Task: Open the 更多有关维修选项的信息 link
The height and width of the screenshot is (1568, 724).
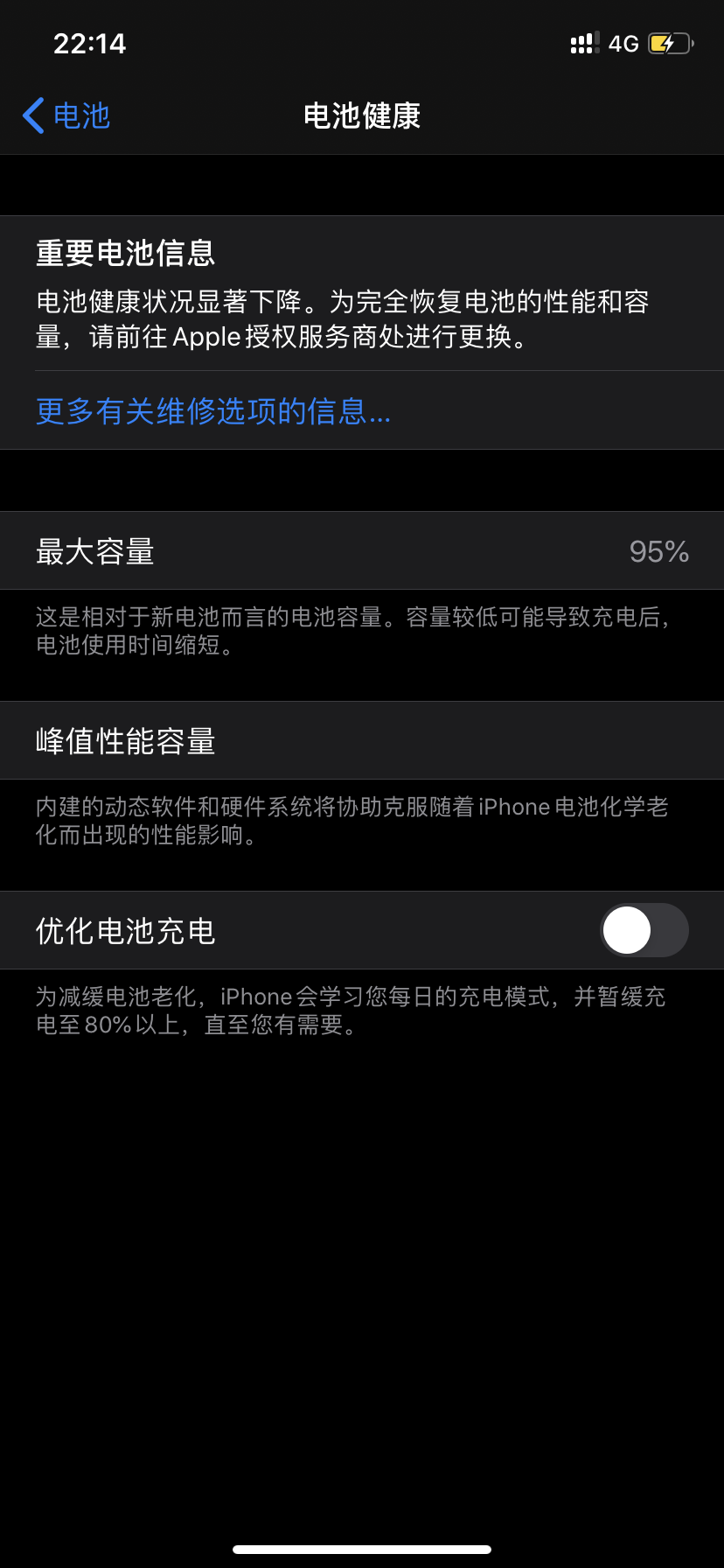Action: (212, 410)
